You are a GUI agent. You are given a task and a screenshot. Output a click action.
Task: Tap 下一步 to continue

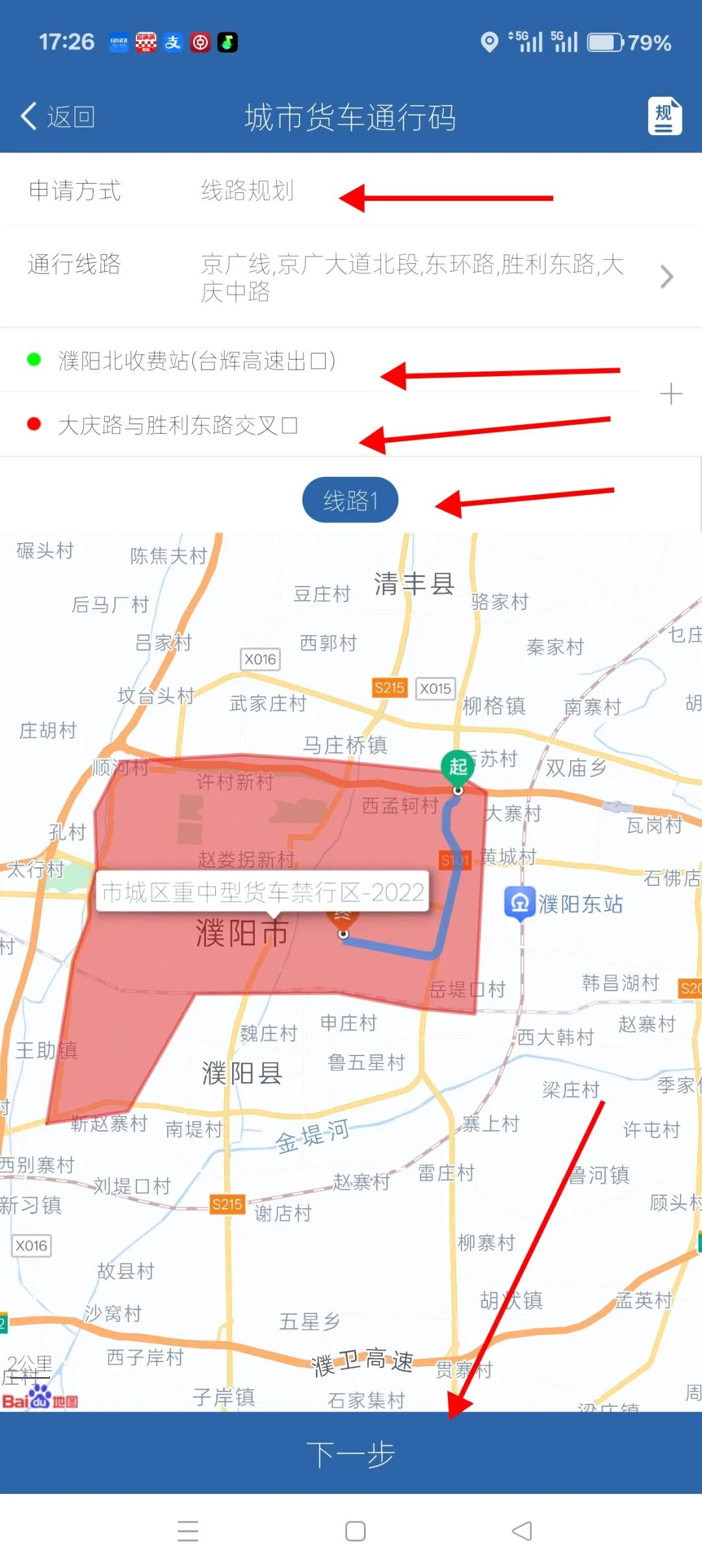(x=351, y=1454)
